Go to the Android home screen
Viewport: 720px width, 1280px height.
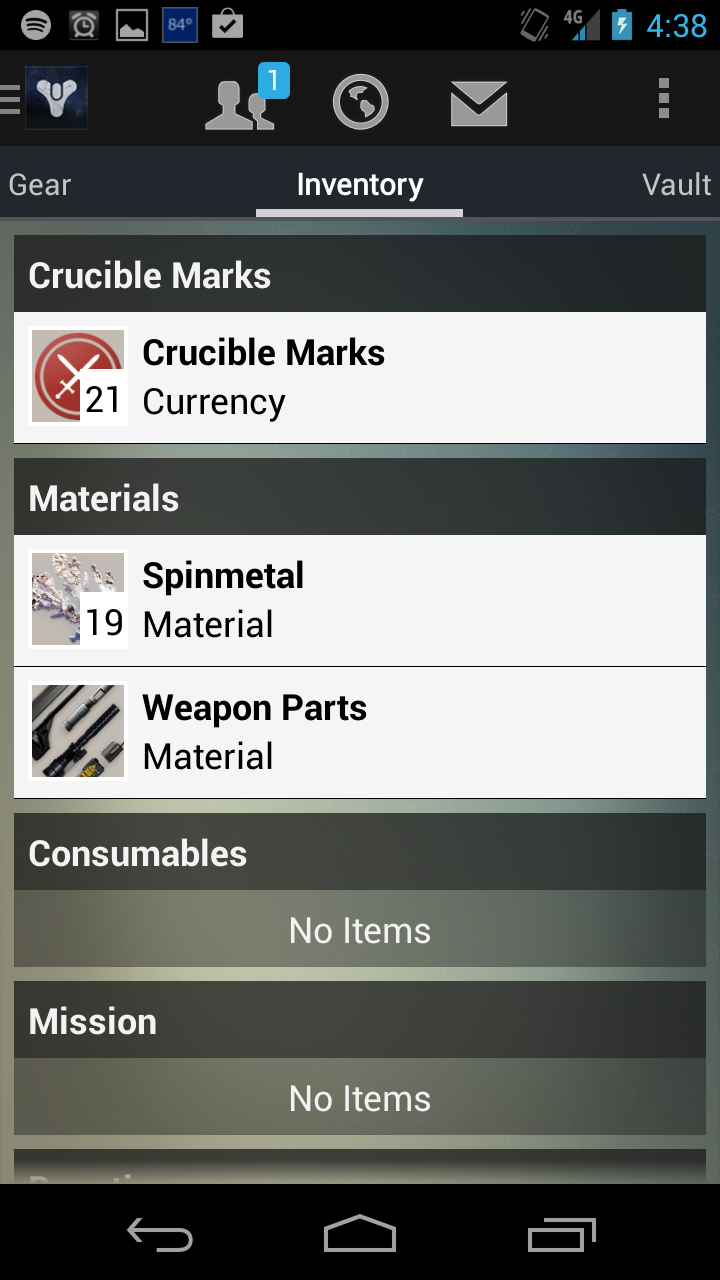[360, 1234]
